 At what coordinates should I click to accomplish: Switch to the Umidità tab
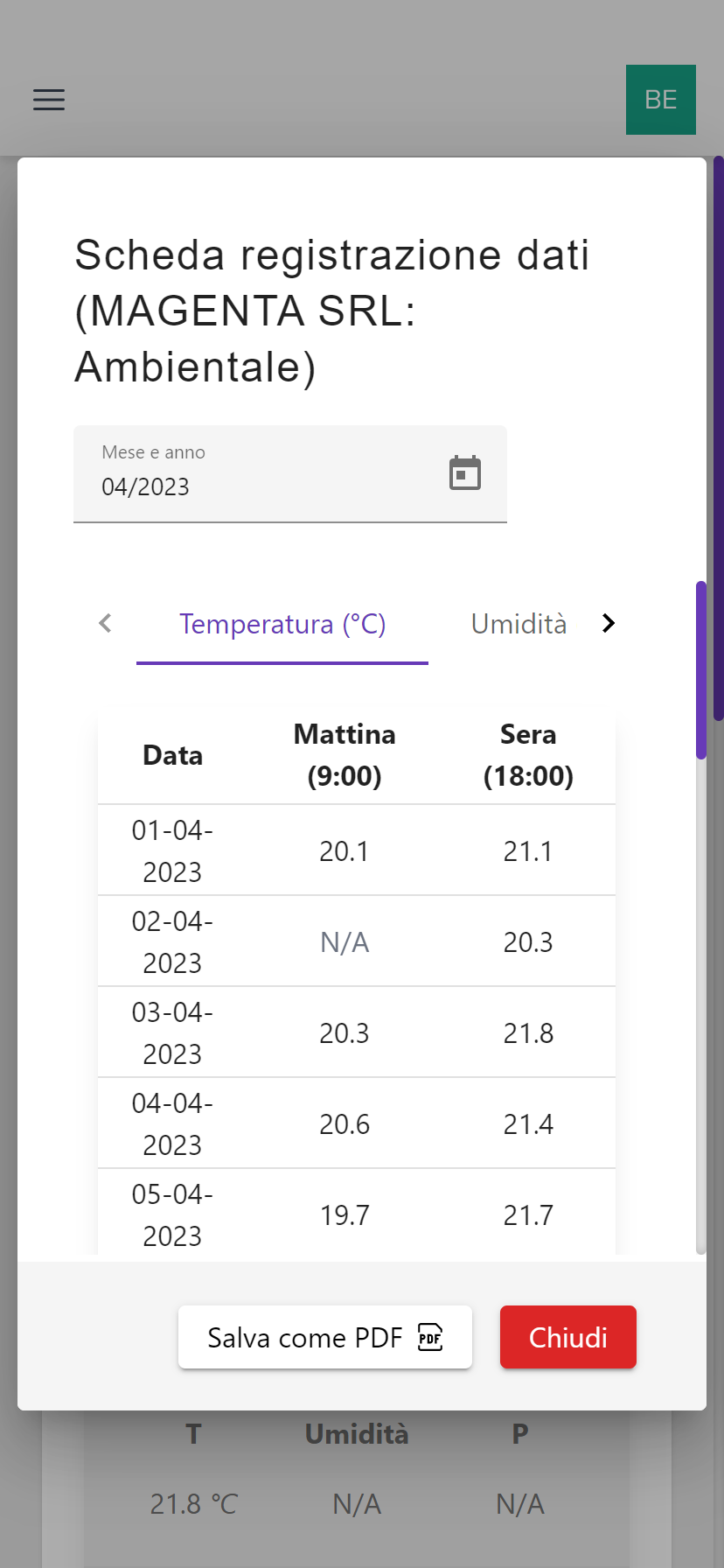click(519, 624)
